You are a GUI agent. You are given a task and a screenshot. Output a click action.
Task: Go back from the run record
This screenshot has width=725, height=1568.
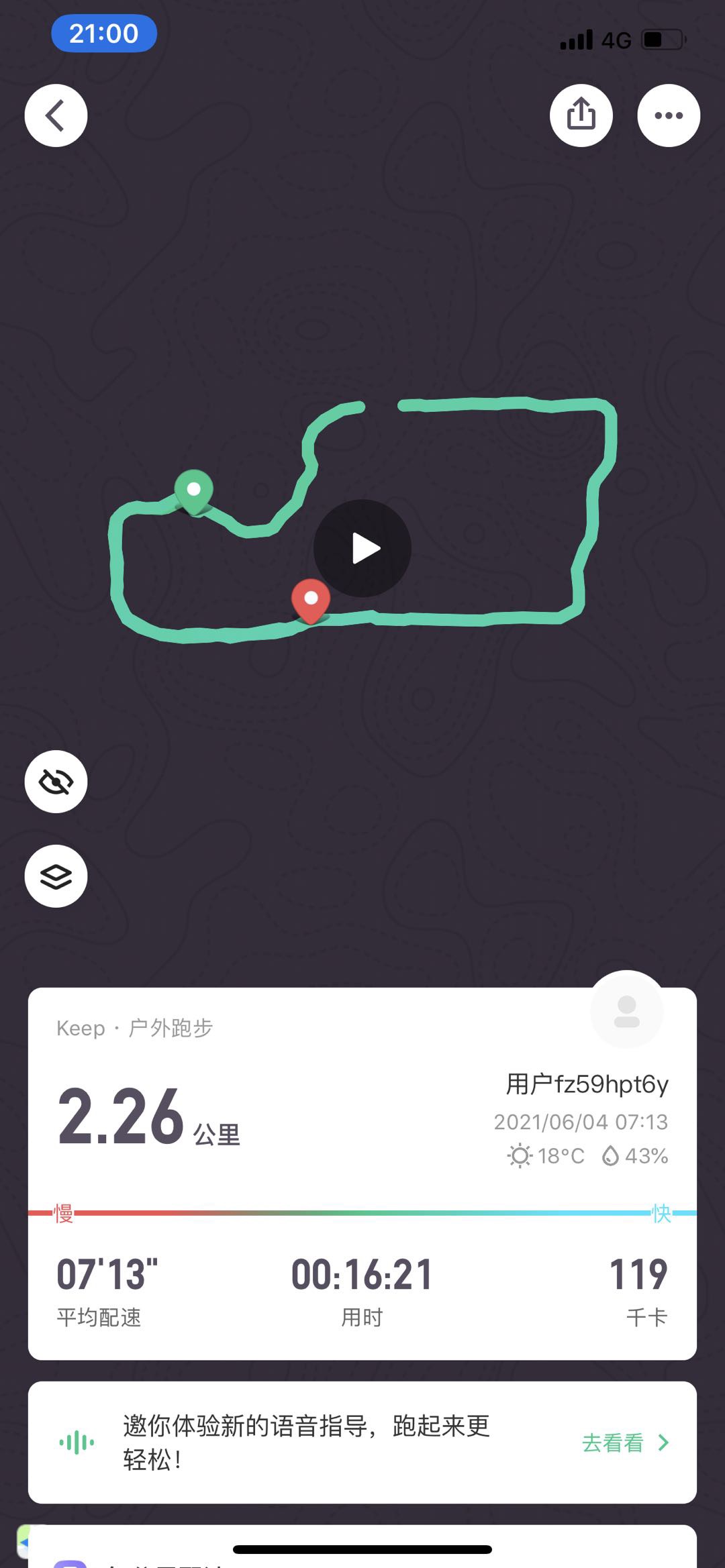[56, 115]
